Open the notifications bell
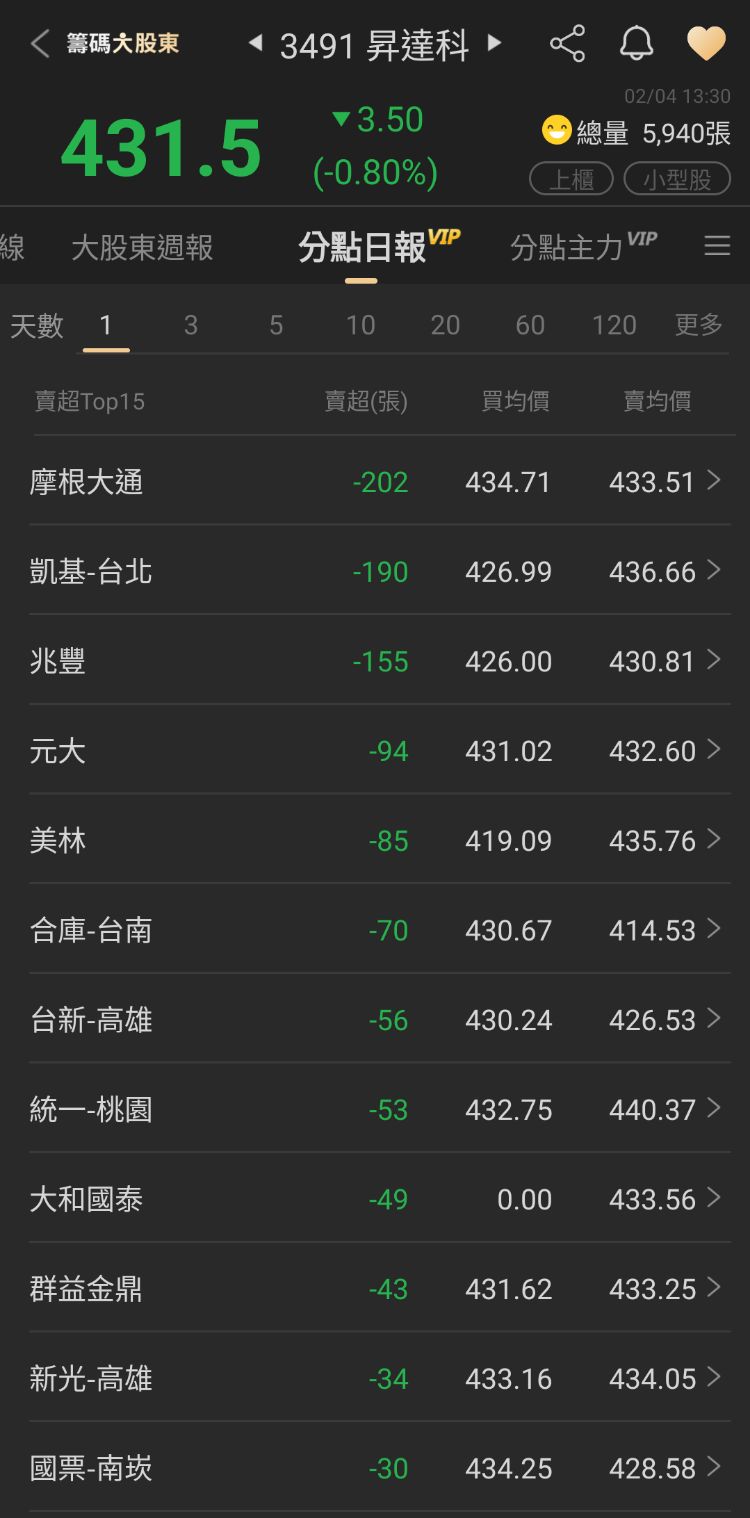 pyautogui.click(x=636, y=44)
